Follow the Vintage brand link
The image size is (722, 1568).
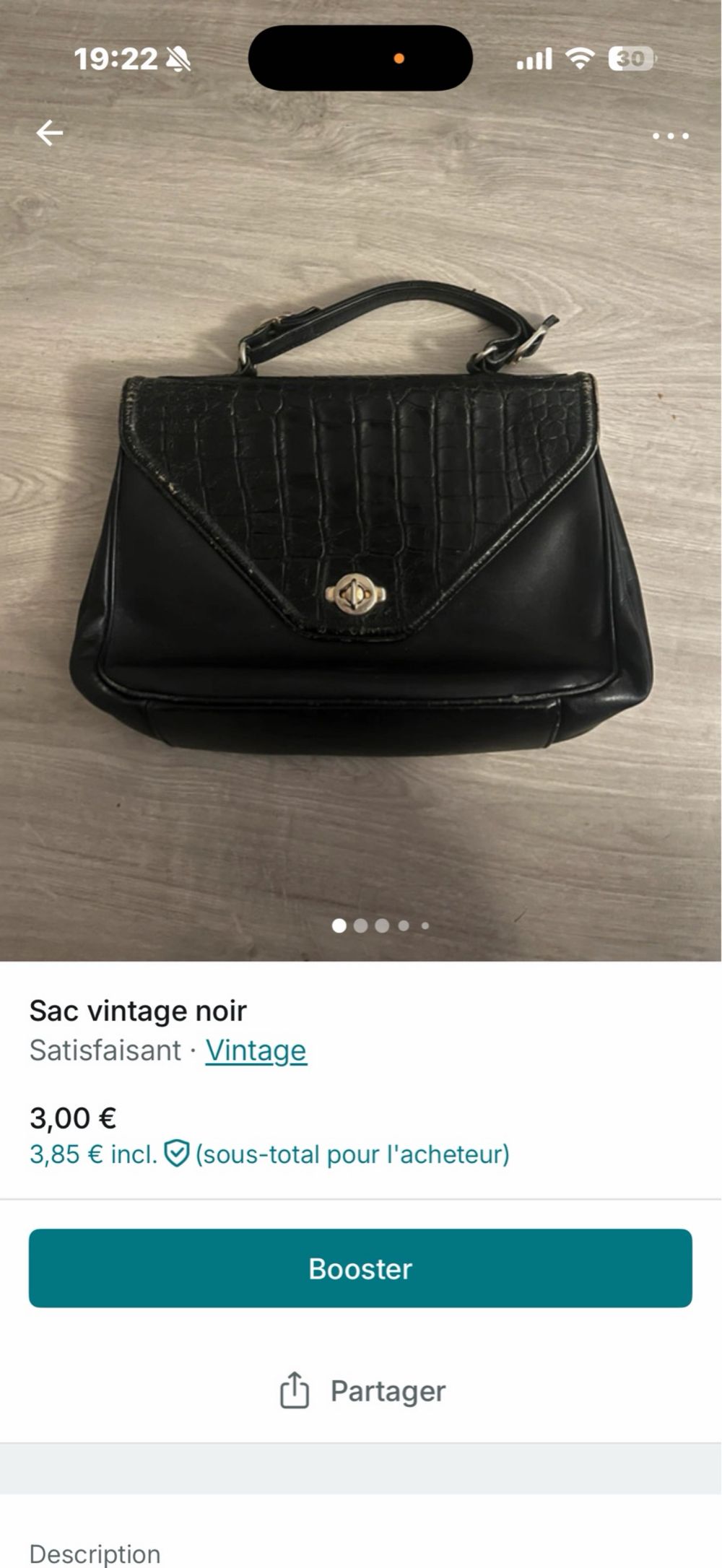[x=256, y=1050]
